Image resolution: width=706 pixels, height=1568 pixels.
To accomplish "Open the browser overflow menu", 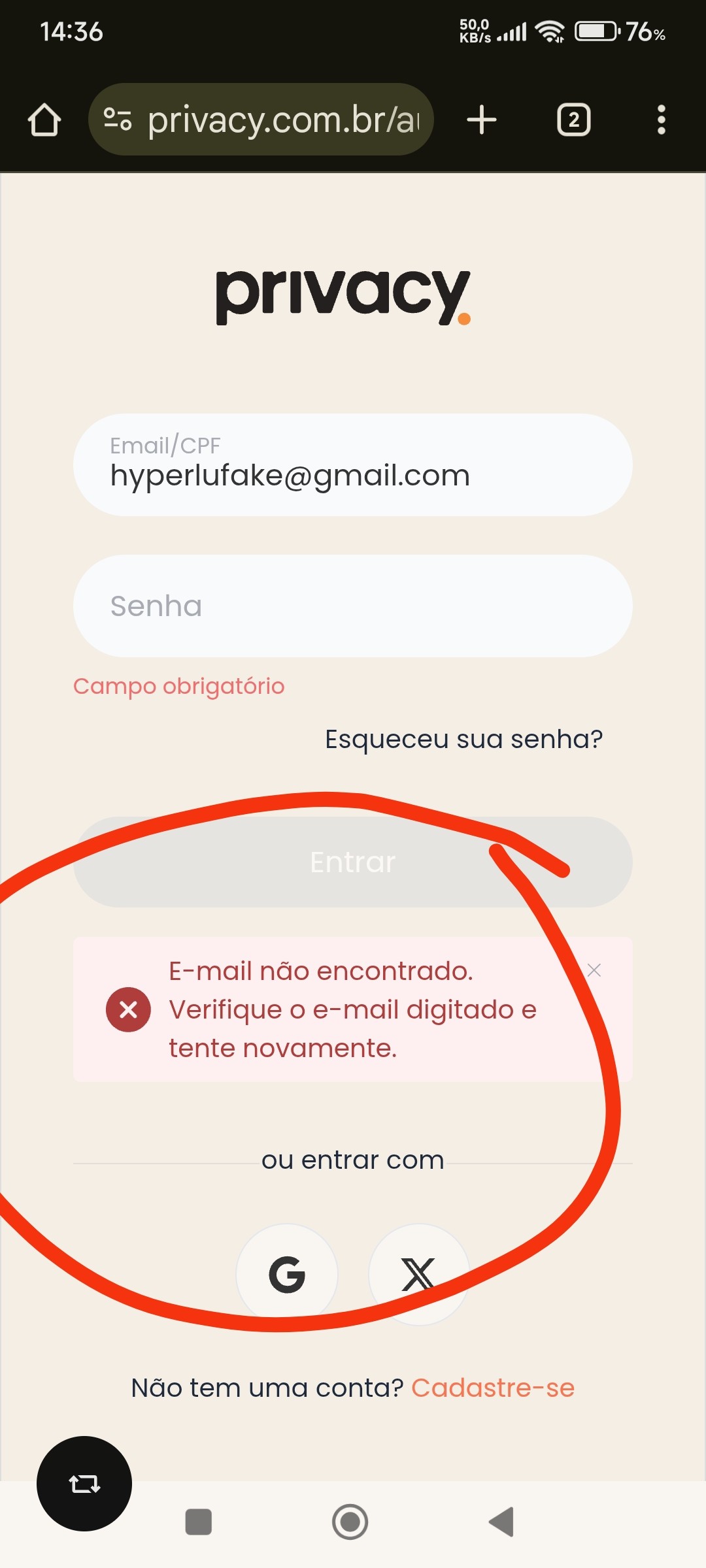I will 662,119.
